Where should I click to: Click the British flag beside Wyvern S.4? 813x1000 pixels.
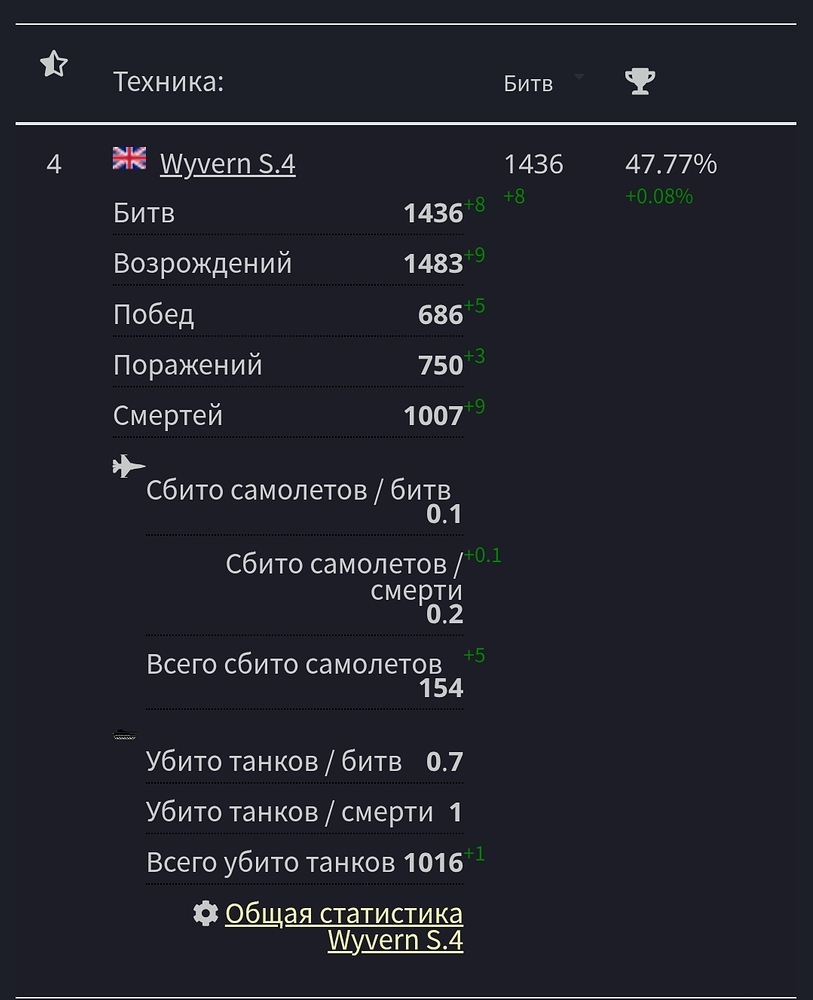128,158
